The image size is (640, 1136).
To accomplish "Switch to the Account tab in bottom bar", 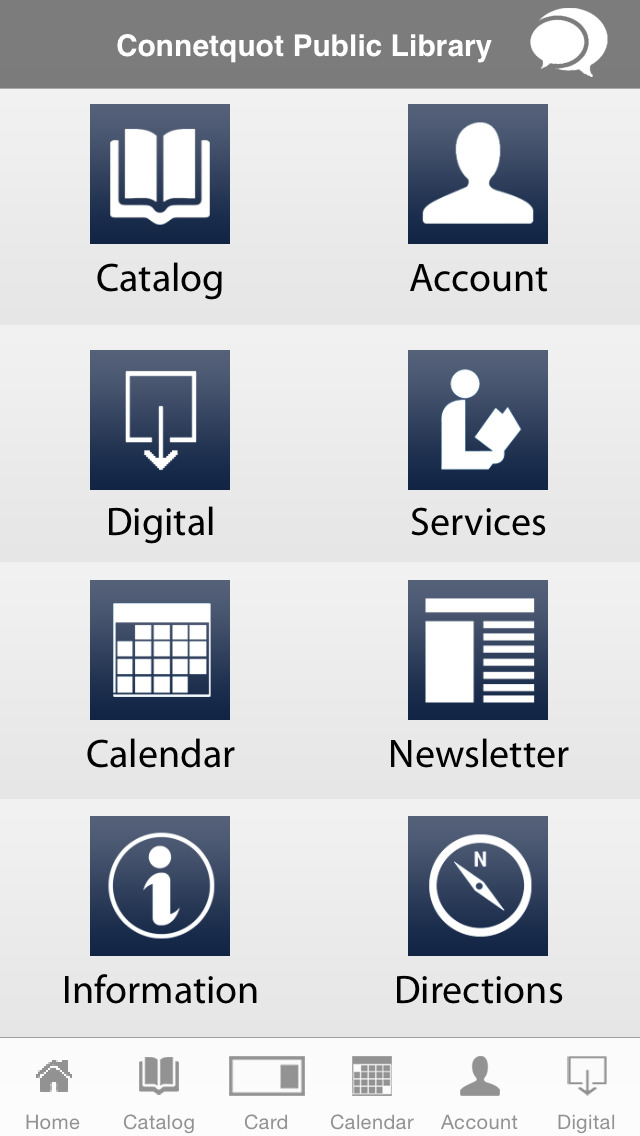I will click(479, 1093).
